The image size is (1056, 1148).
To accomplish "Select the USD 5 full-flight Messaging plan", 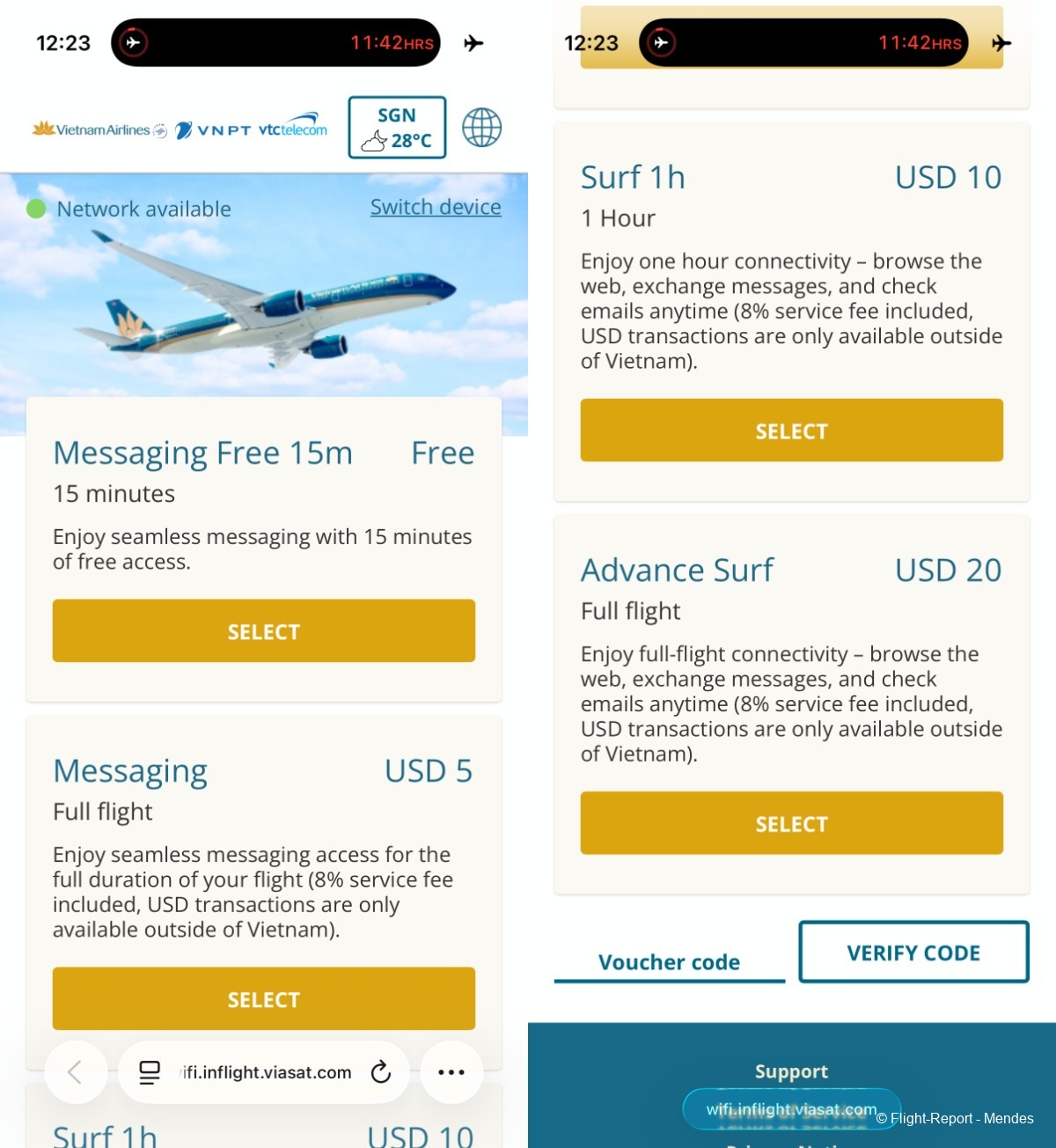I will [264, 999].
